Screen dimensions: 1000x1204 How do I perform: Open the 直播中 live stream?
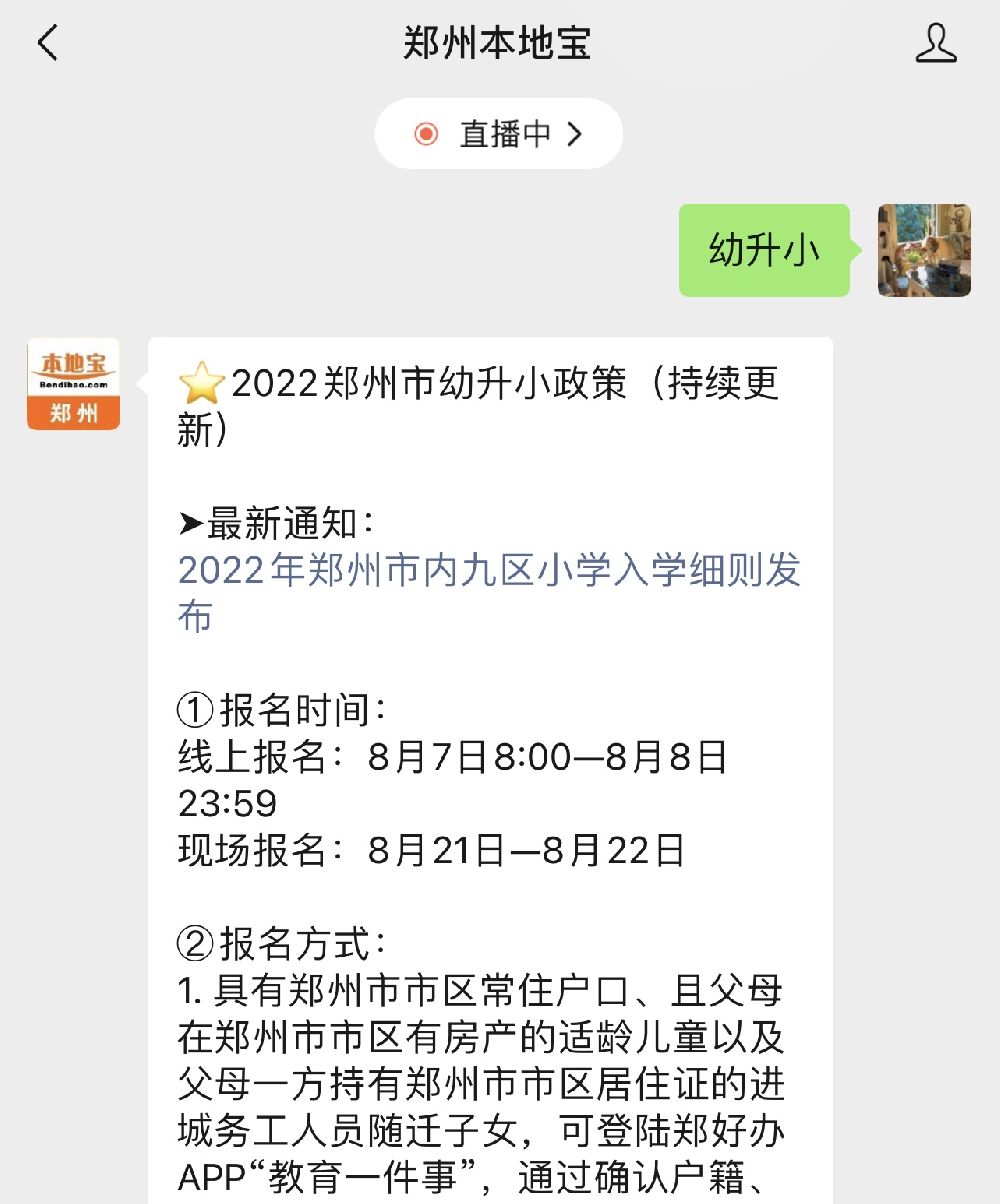coord(499,134)
